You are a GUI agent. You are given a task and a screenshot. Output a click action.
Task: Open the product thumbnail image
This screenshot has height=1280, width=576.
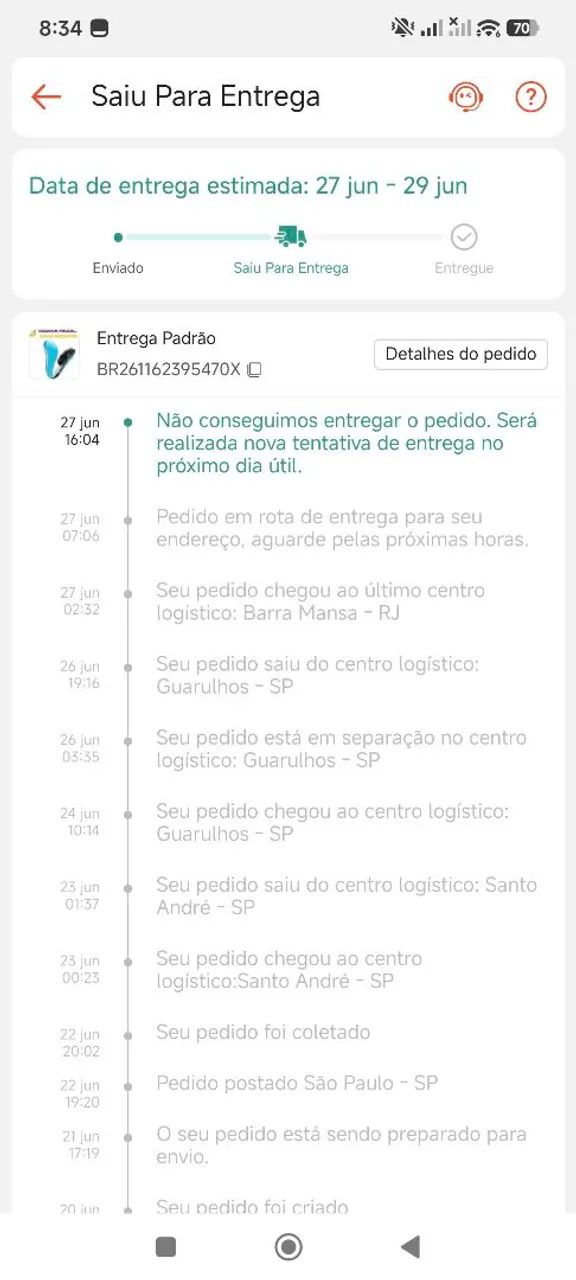[54, 354]
